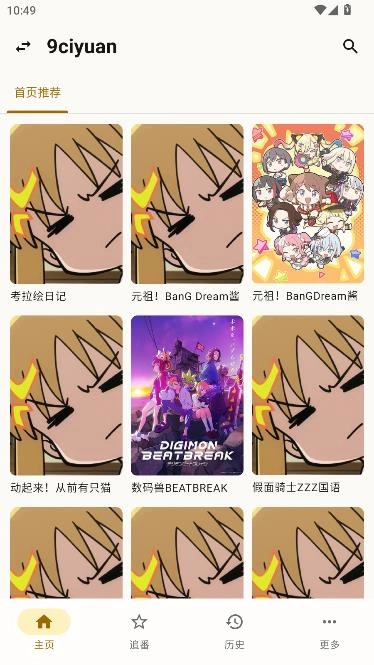
Task: Switch to the 历史 tab
Action: point(234,630)
